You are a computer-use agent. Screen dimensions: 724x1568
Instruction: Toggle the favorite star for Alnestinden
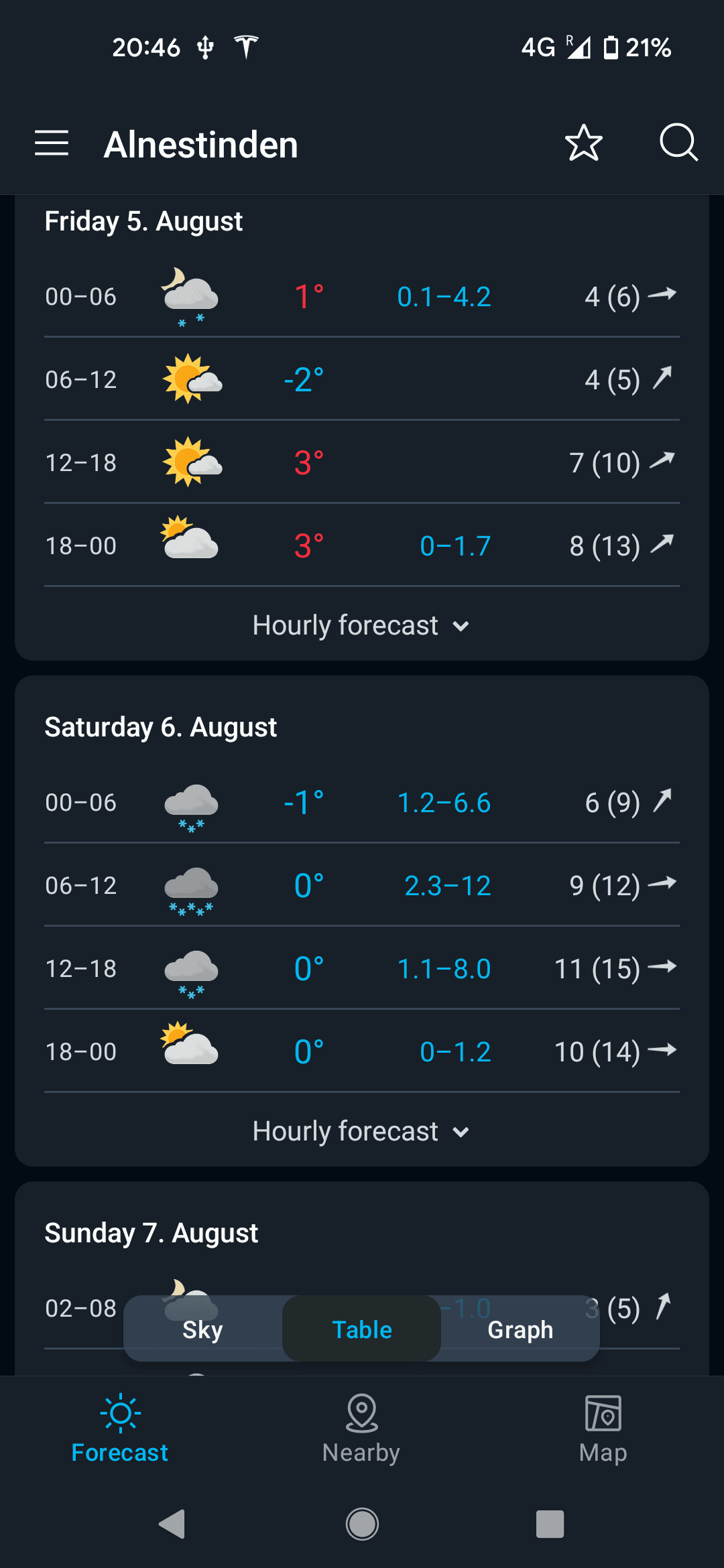point(583,143)
